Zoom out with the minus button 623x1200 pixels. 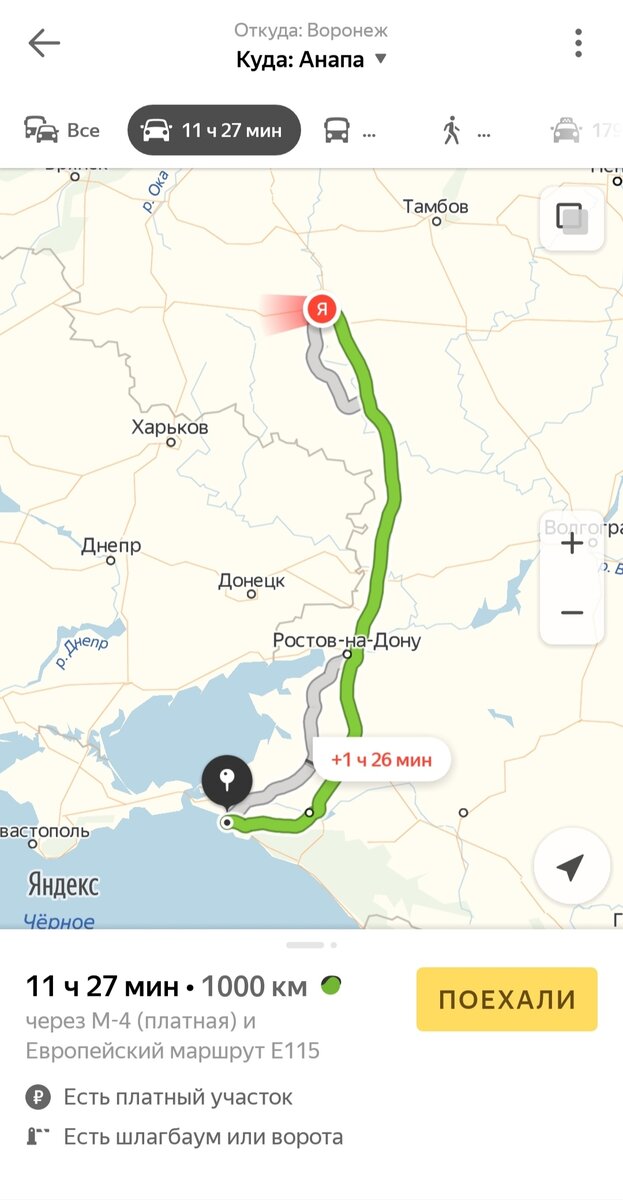click(572, 612)
